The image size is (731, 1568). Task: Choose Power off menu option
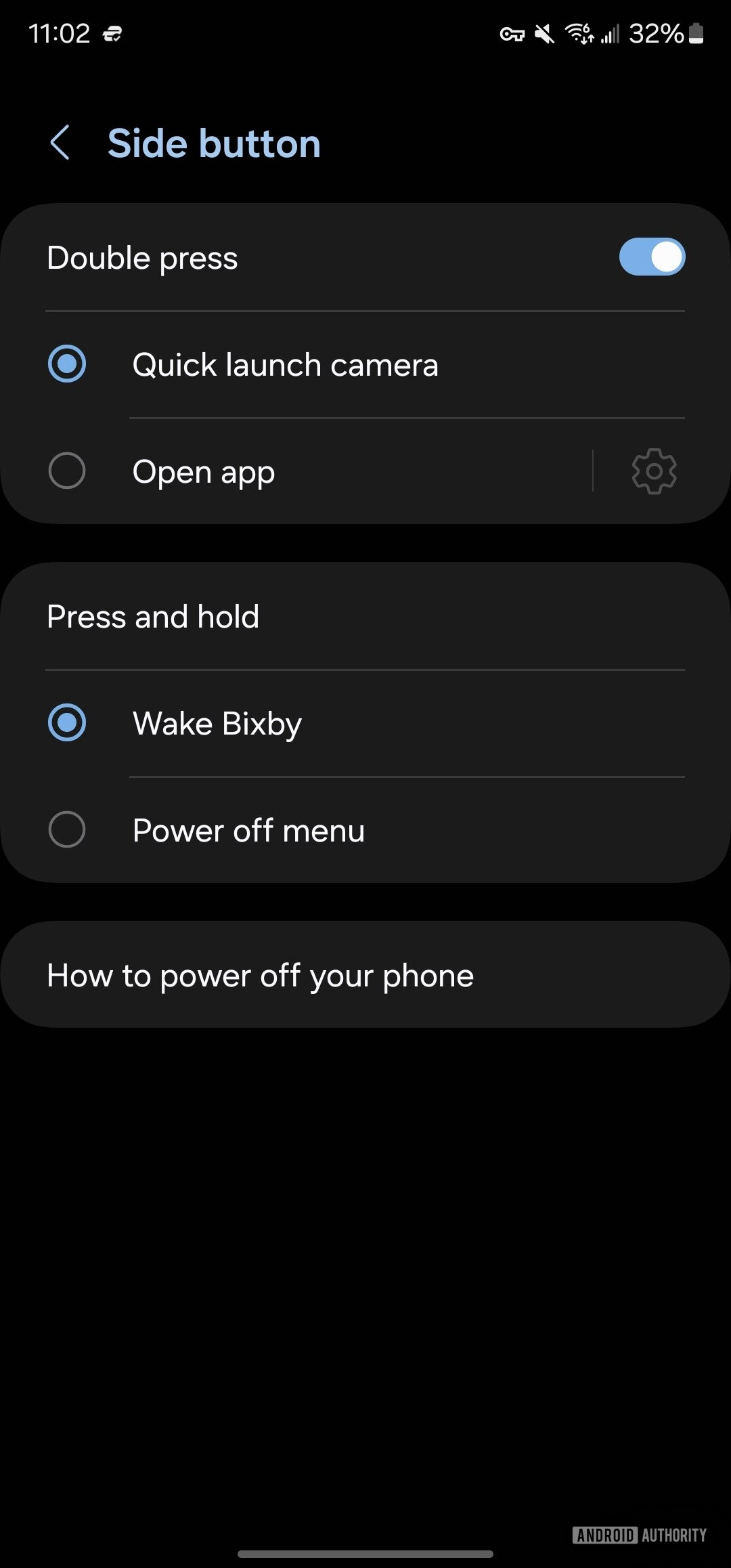click(67, 830)
